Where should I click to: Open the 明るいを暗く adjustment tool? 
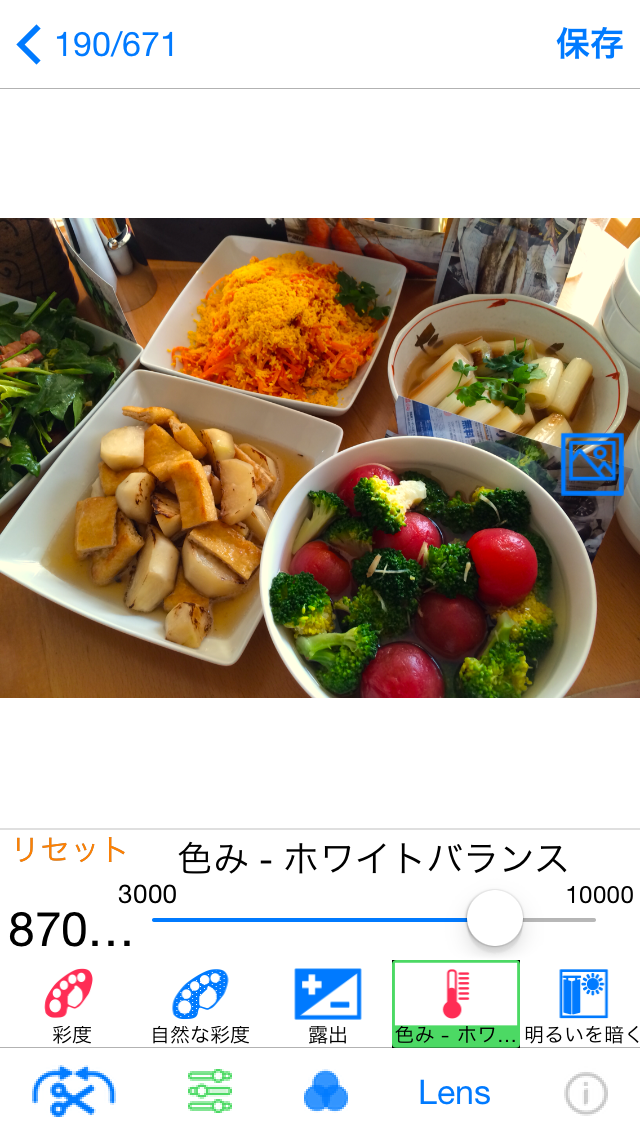pyautogui.click(x=583, y=1006)
